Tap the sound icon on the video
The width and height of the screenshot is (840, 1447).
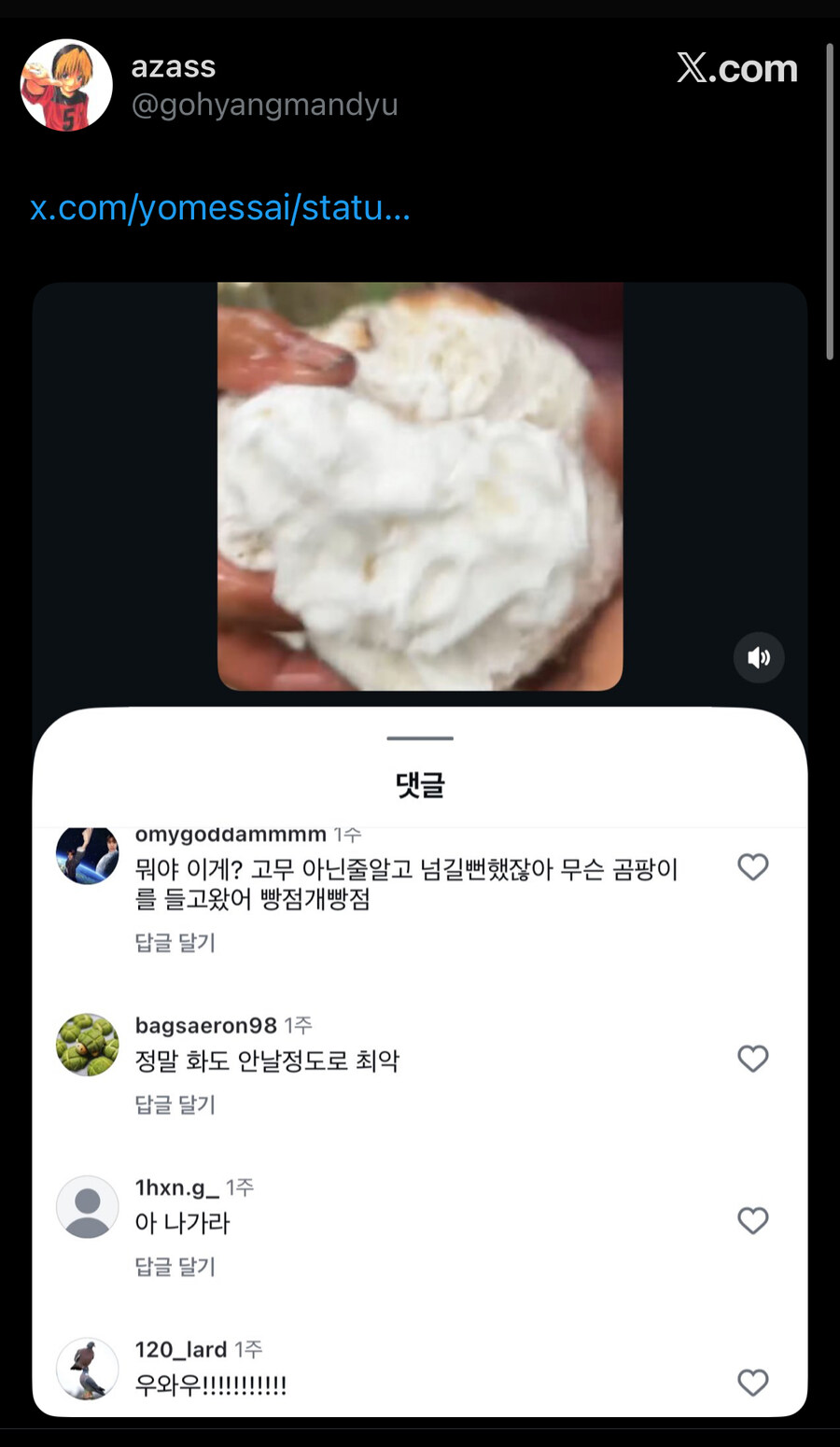[759, 657]
